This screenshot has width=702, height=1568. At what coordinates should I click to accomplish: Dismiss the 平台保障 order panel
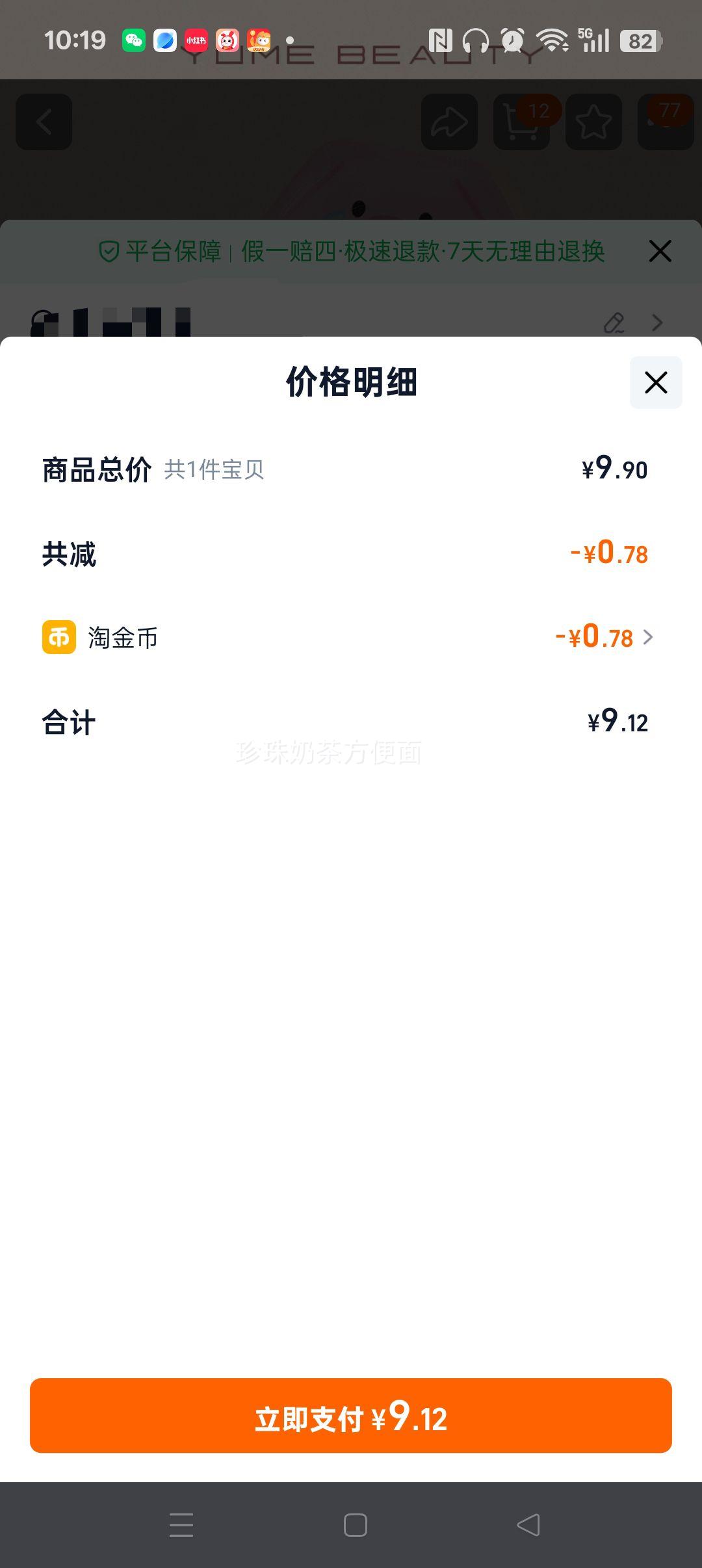click(660, 251)
